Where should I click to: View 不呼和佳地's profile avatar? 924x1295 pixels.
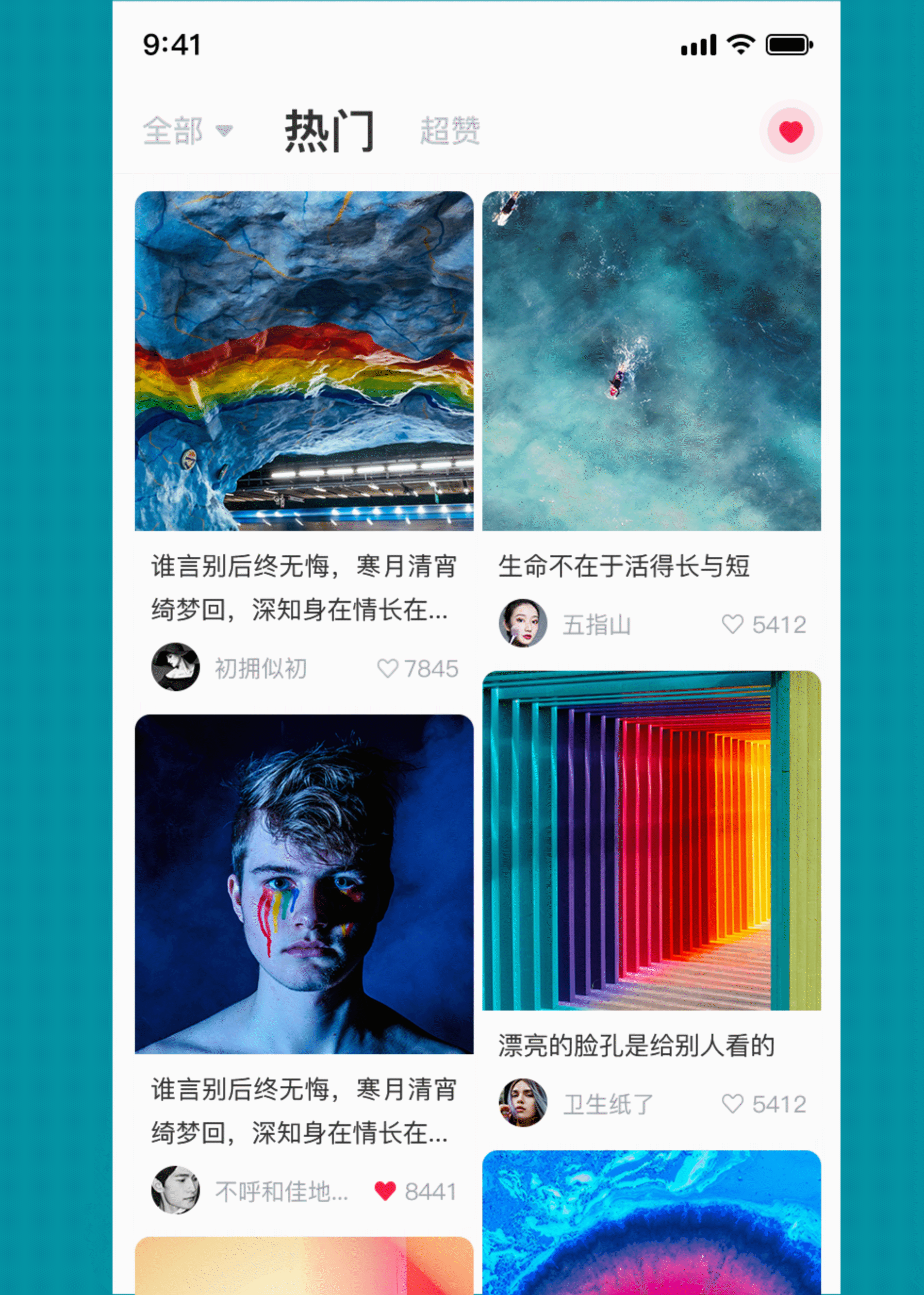coord(175,1190)
